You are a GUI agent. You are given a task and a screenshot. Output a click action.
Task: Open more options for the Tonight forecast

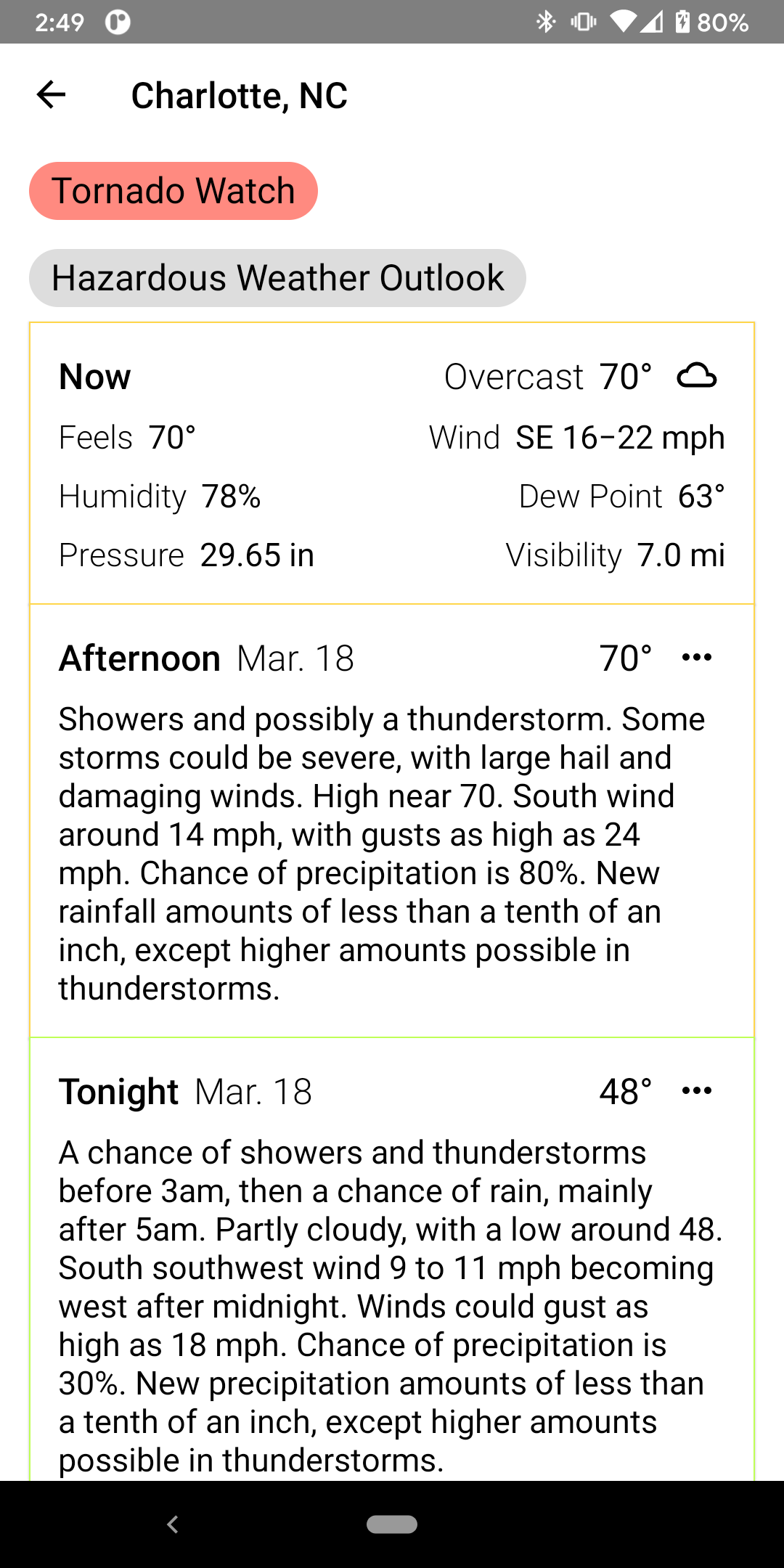tap(697, 1090)
